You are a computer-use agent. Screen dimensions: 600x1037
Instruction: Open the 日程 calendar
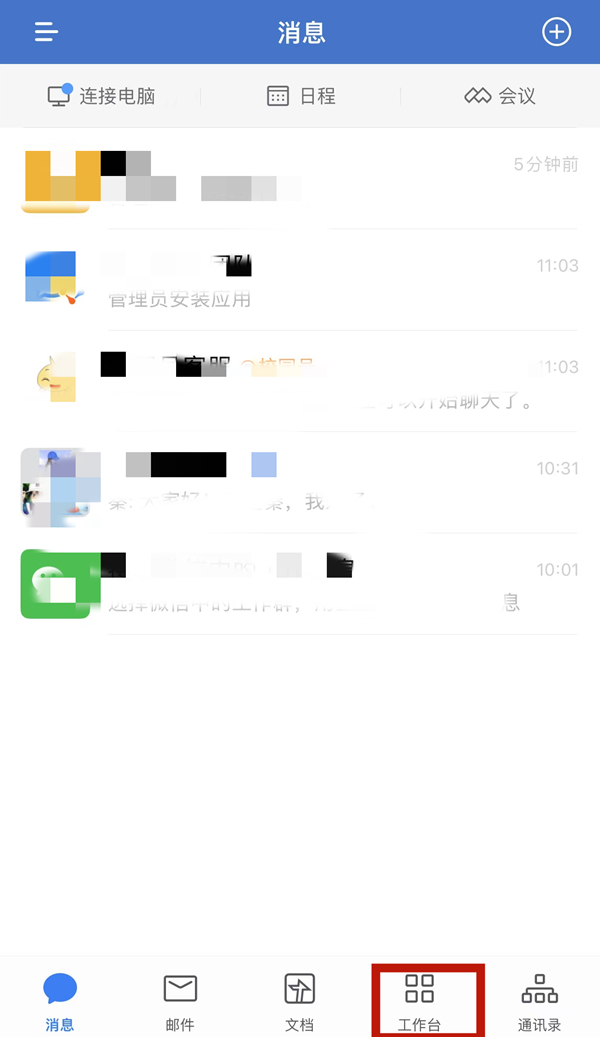coord(301,96)
